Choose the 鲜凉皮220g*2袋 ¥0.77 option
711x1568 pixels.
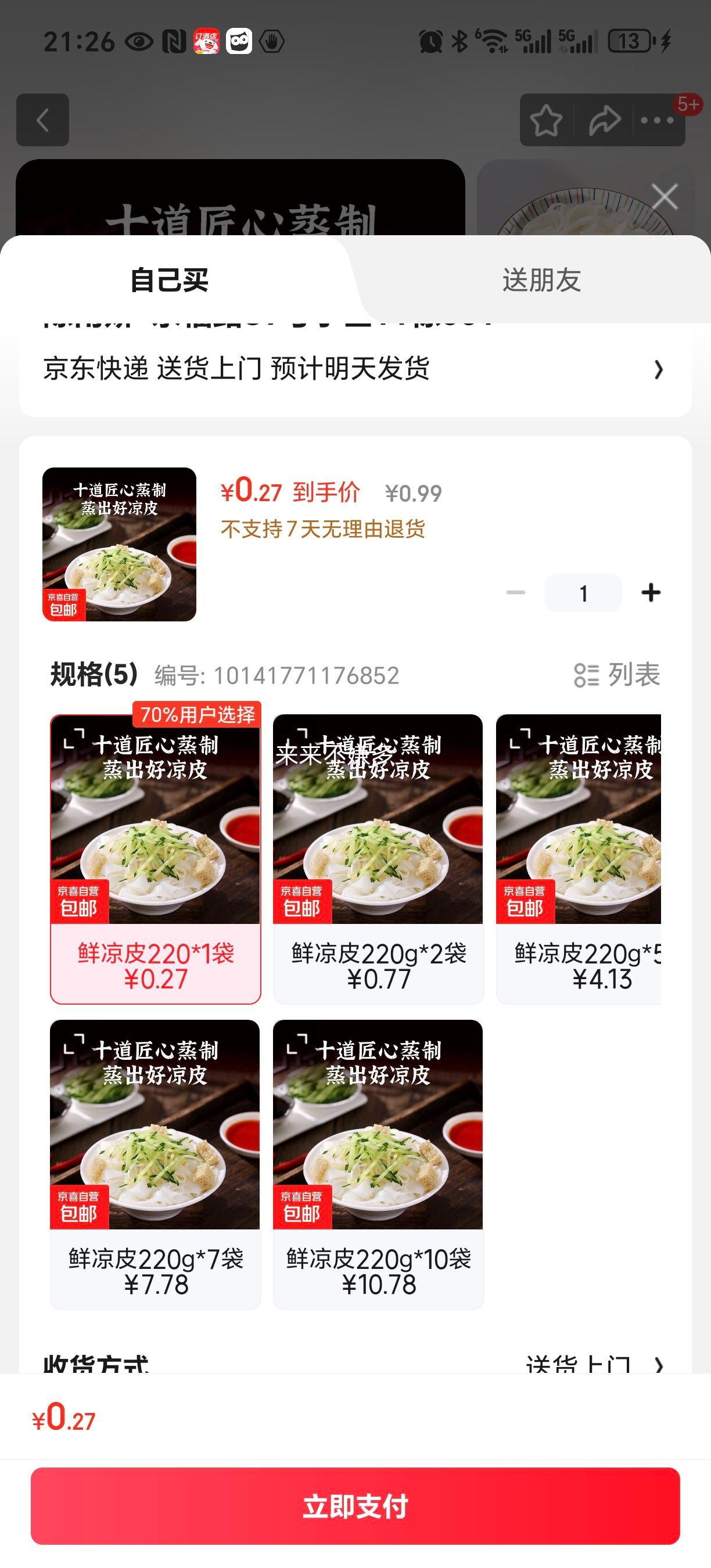378,858
